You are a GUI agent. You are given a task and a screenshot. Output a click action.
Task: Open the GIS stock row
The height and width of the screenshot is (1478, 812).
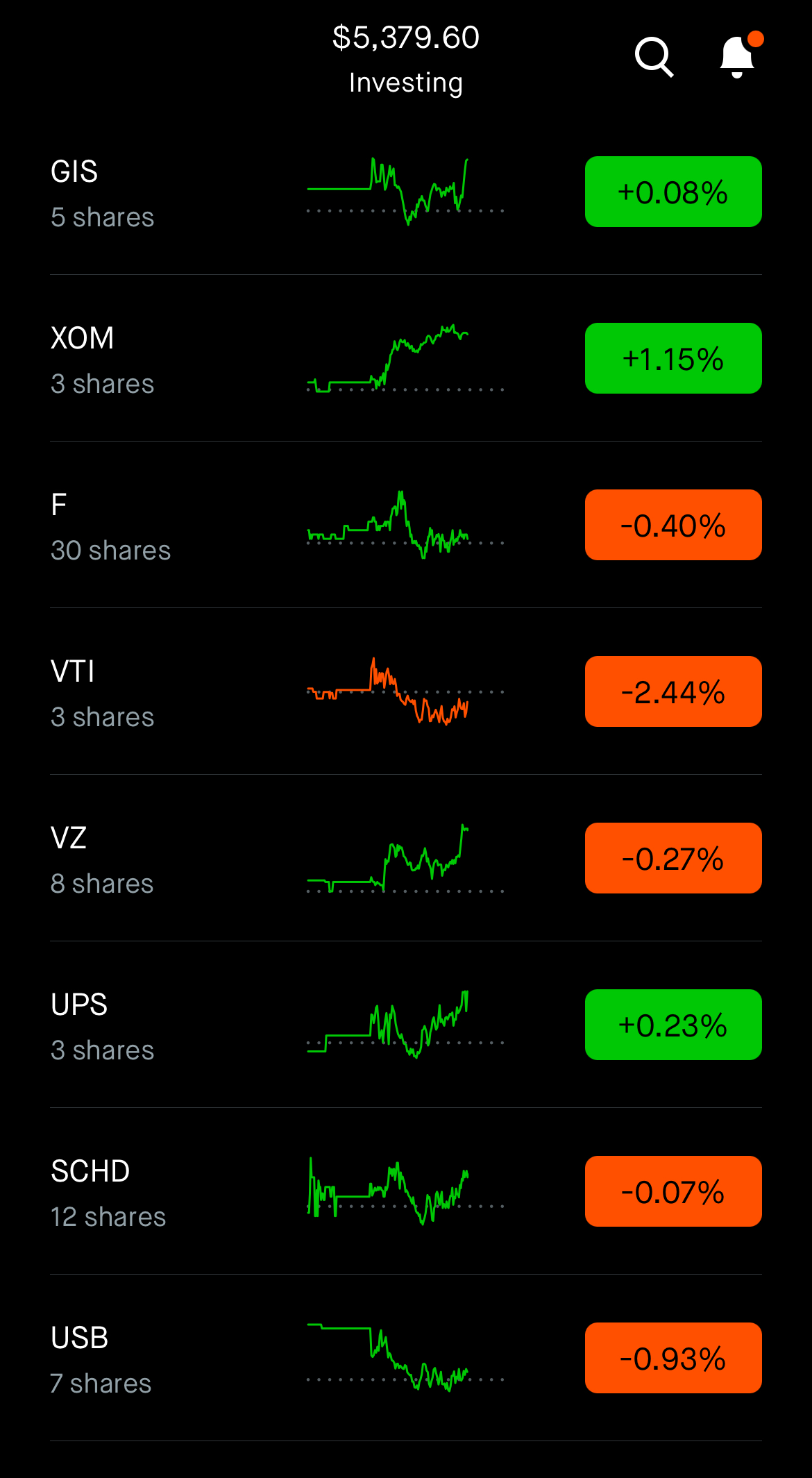103,193
